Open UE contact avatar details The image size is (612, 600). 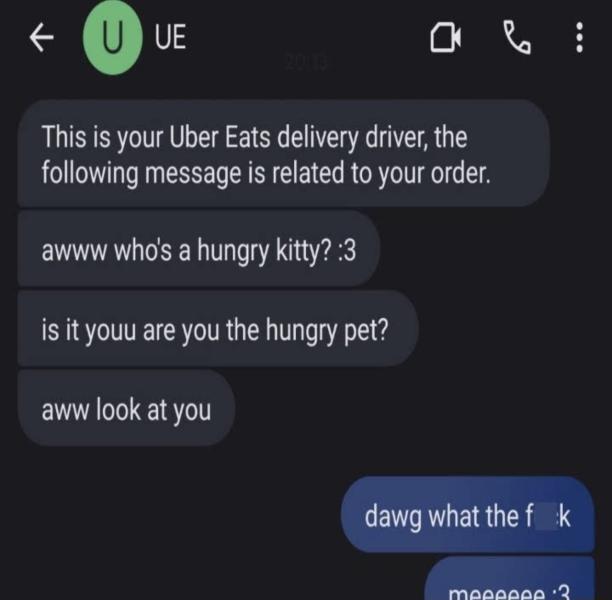[116, 38]
